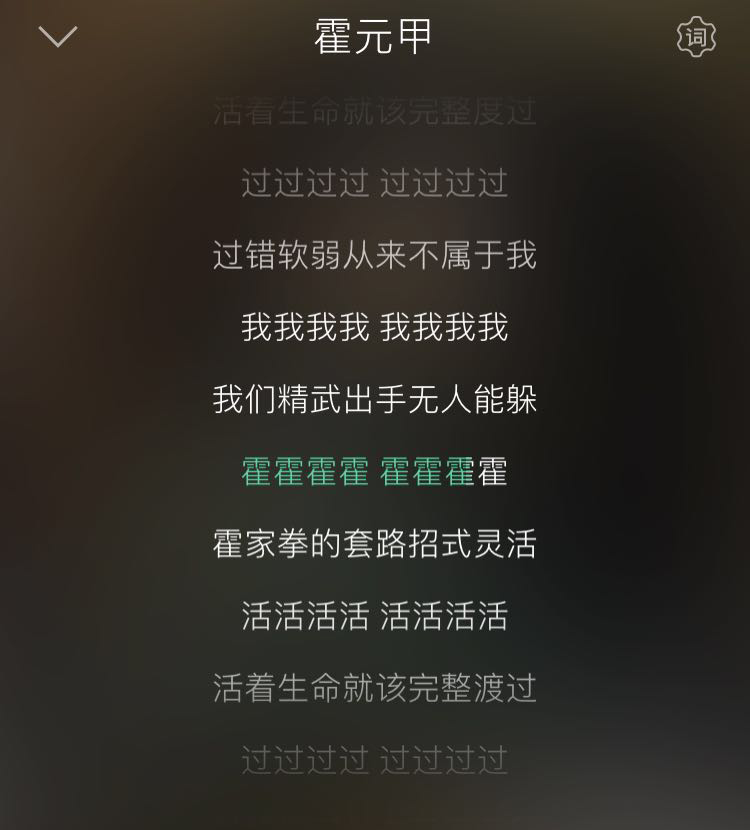The image size is (750, 830).
Task: Tap the faded bottom lyric 过过过过 过过过过
Action: (x=375, y=760)
